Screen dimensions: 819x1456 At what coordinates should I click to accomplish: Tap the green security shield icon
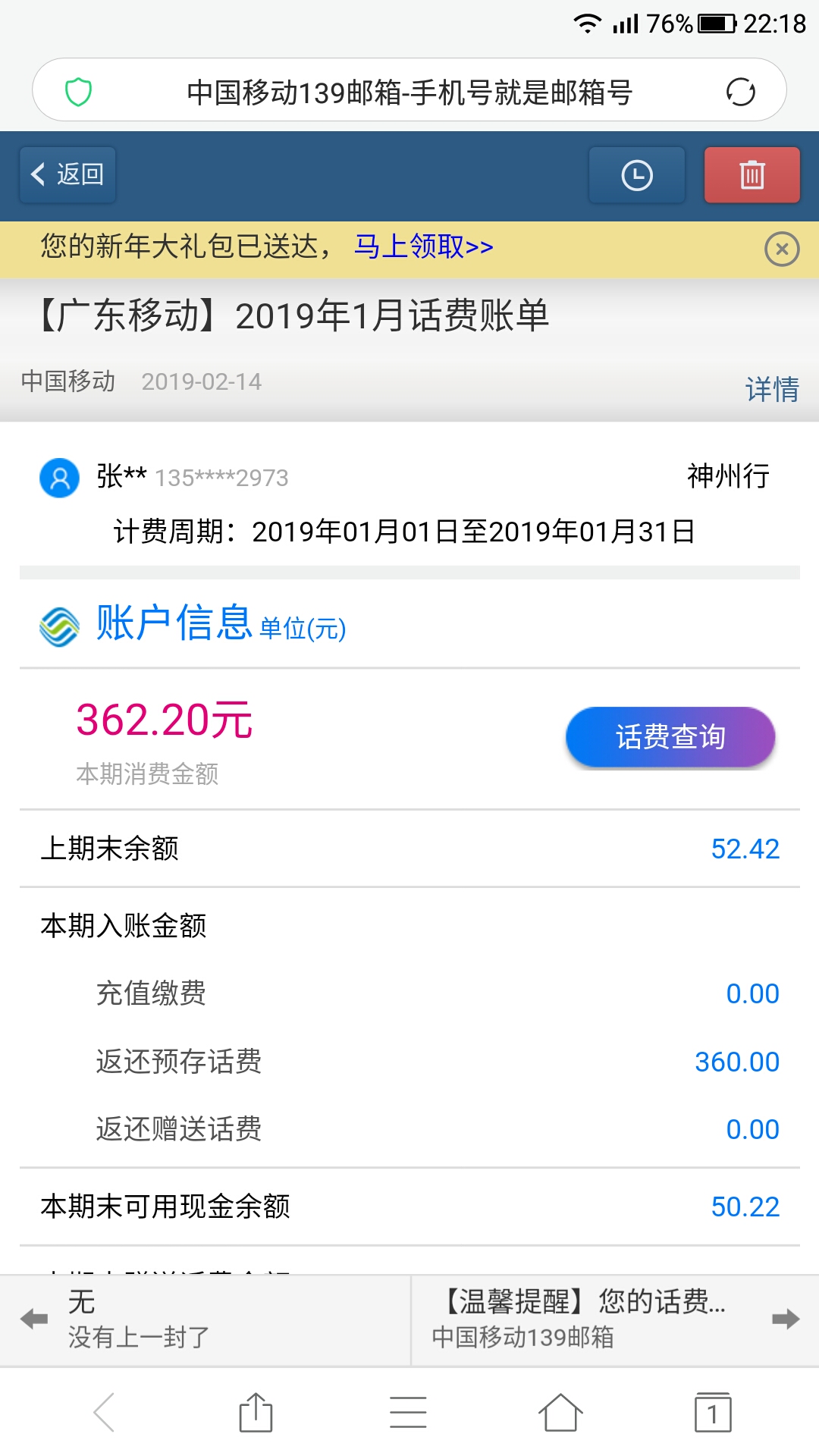pos(78,92)
